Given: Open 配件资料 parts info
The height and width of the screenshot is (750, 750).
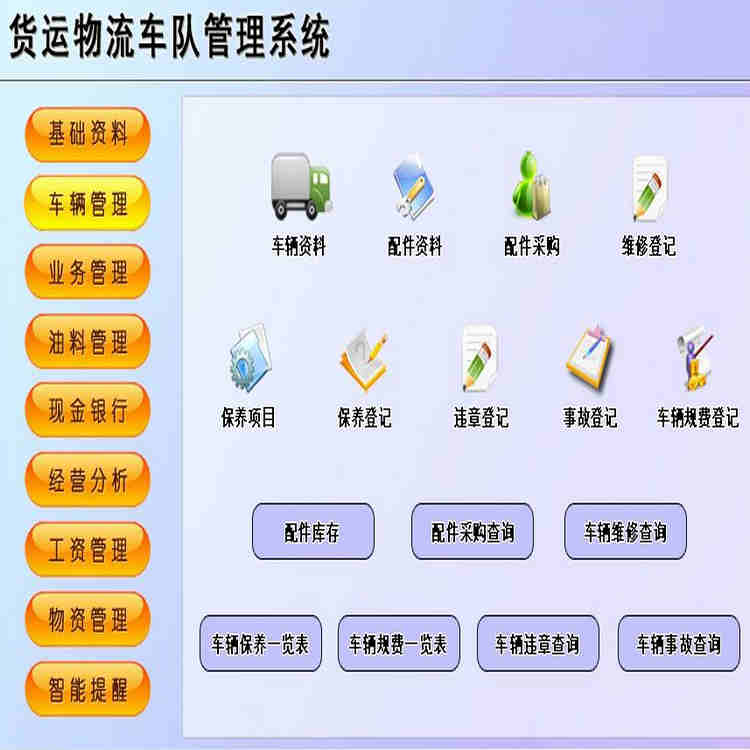Looking at the screenshot, I should (415, 188).
